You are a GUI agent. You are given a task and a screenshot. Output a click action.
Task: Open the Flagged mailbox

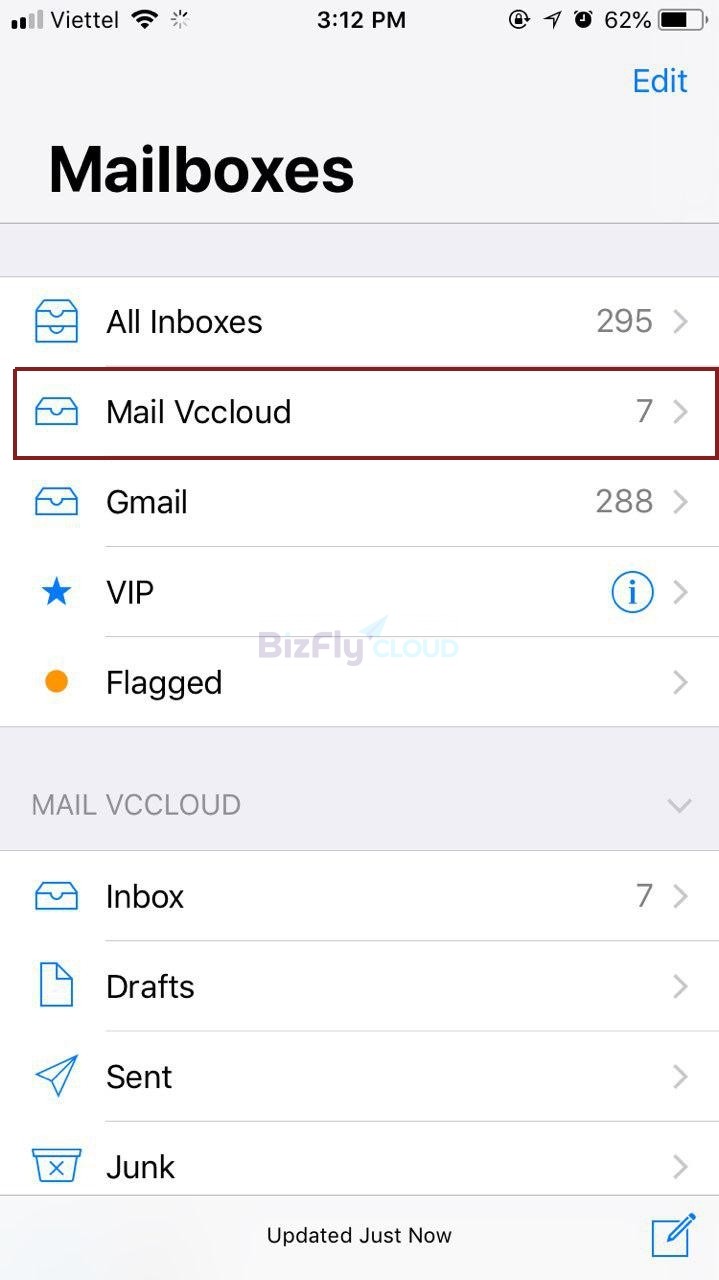(360, 682)
